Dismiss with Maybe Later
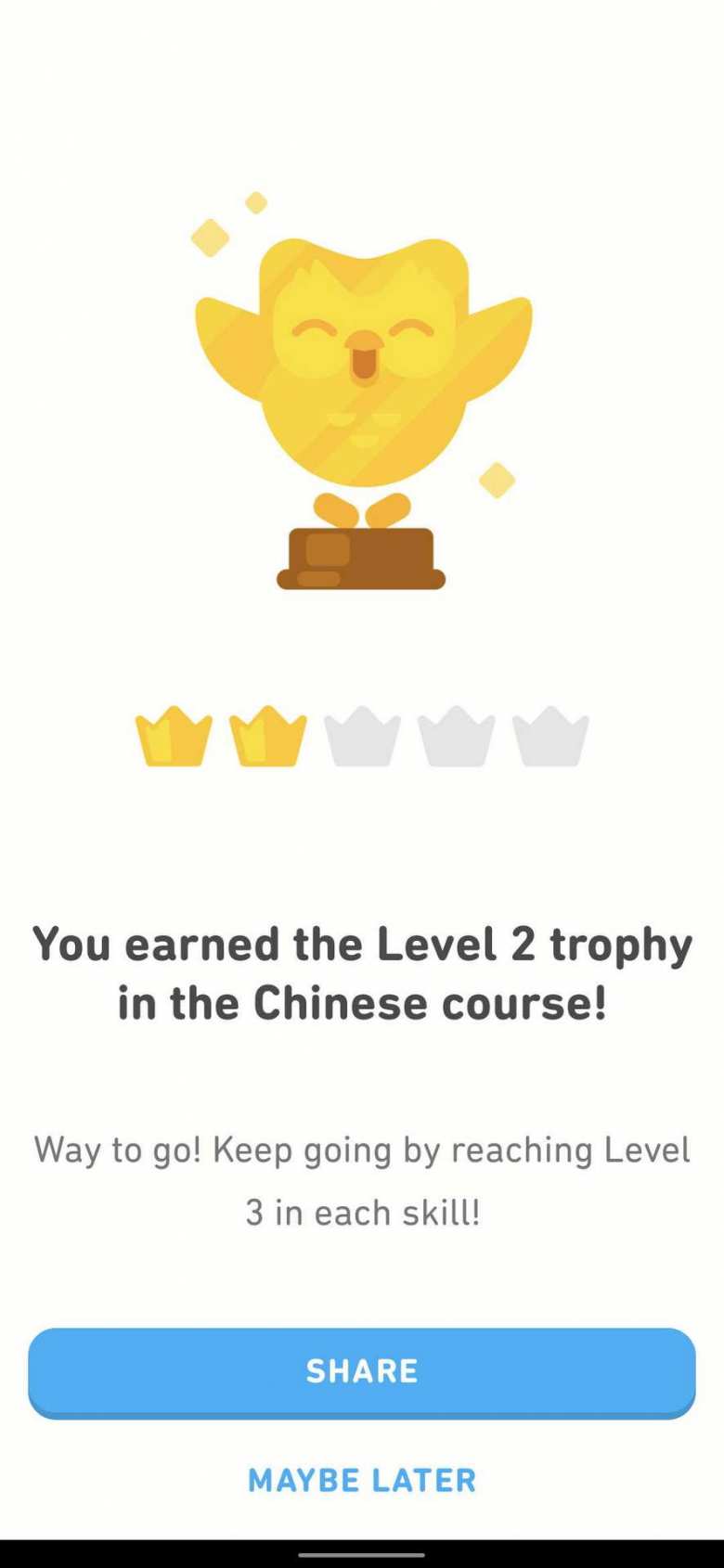 pyautogui.click(x=362, y=1480)
